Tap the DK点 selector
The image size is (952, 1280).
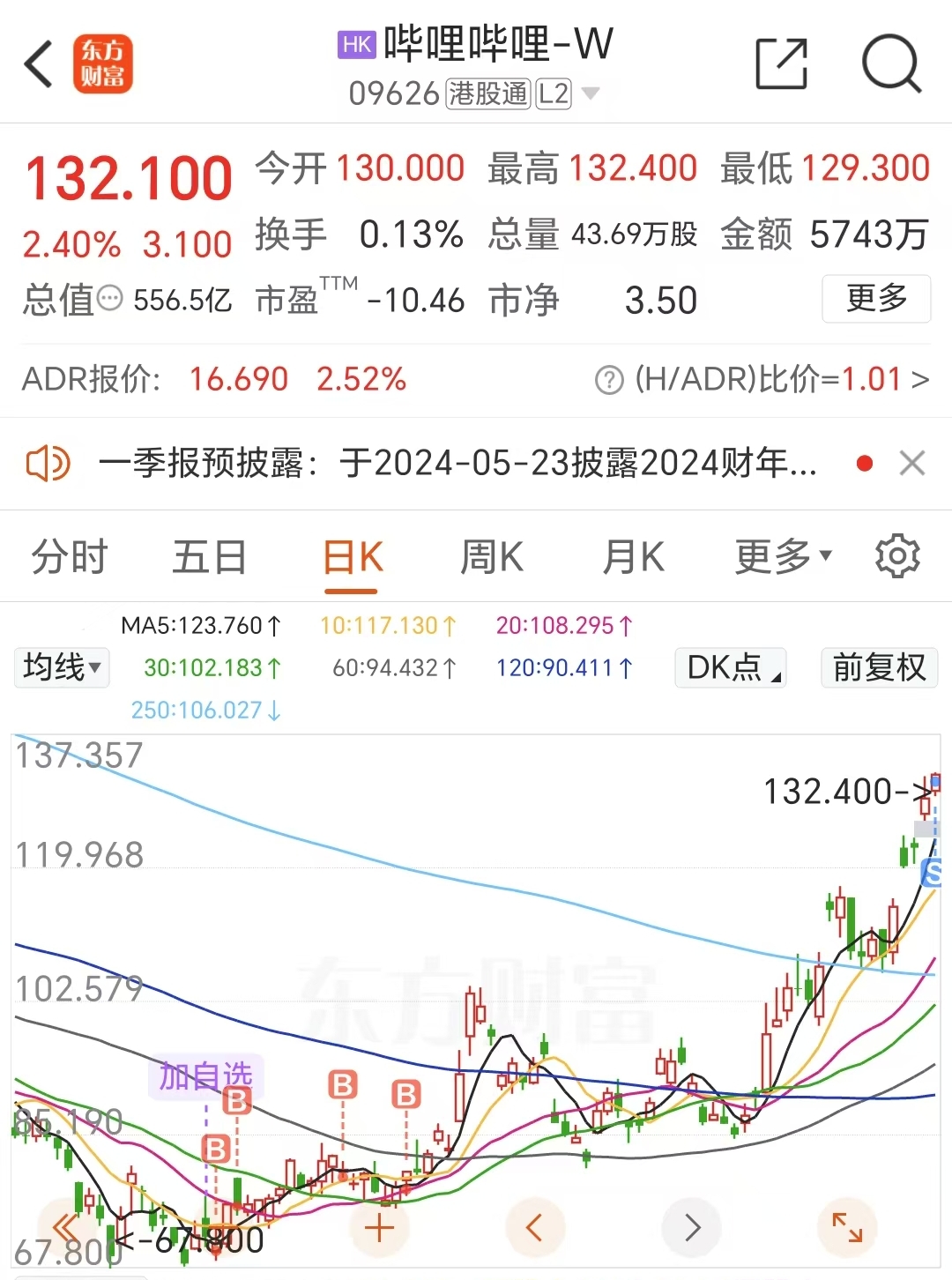(731, 667)
